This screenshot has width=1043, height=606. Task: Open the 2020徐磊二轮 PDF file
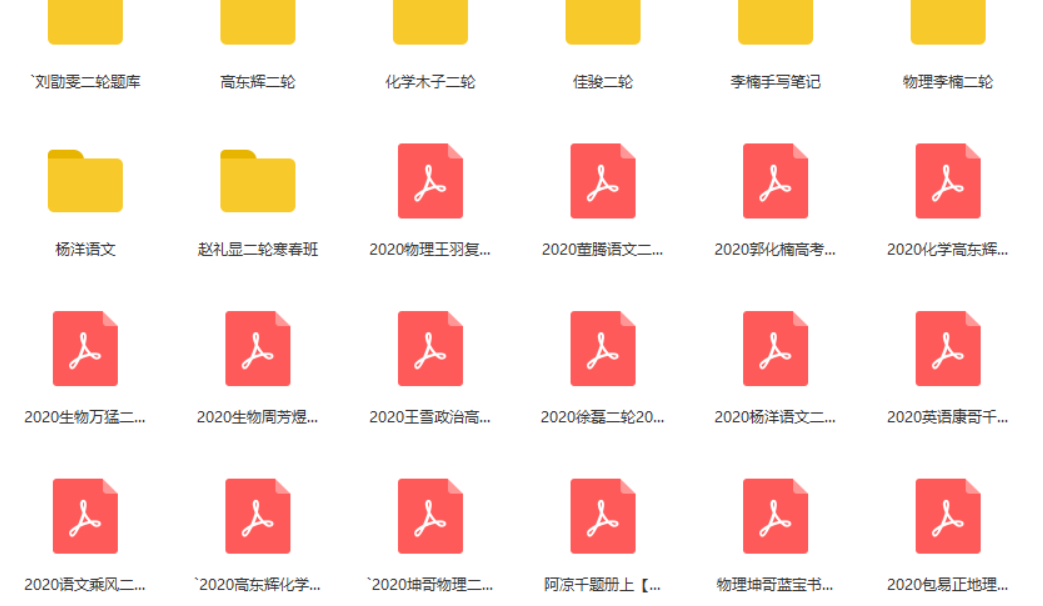tap(603, 349)
